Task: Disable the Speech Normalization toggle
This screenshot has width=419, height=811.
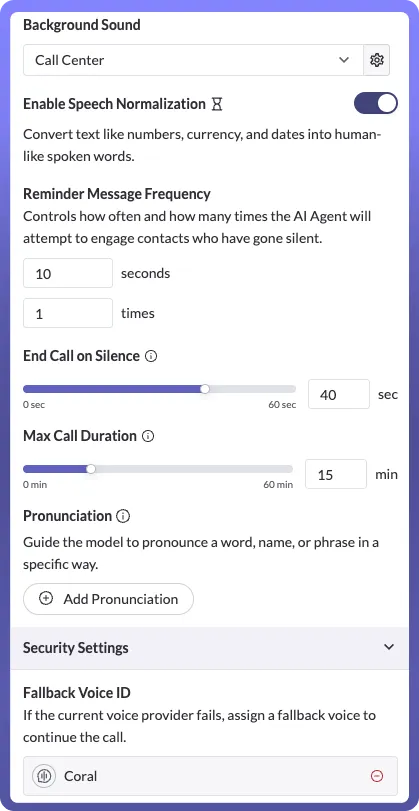Action: pyautogui.click(x=376, y=103)
